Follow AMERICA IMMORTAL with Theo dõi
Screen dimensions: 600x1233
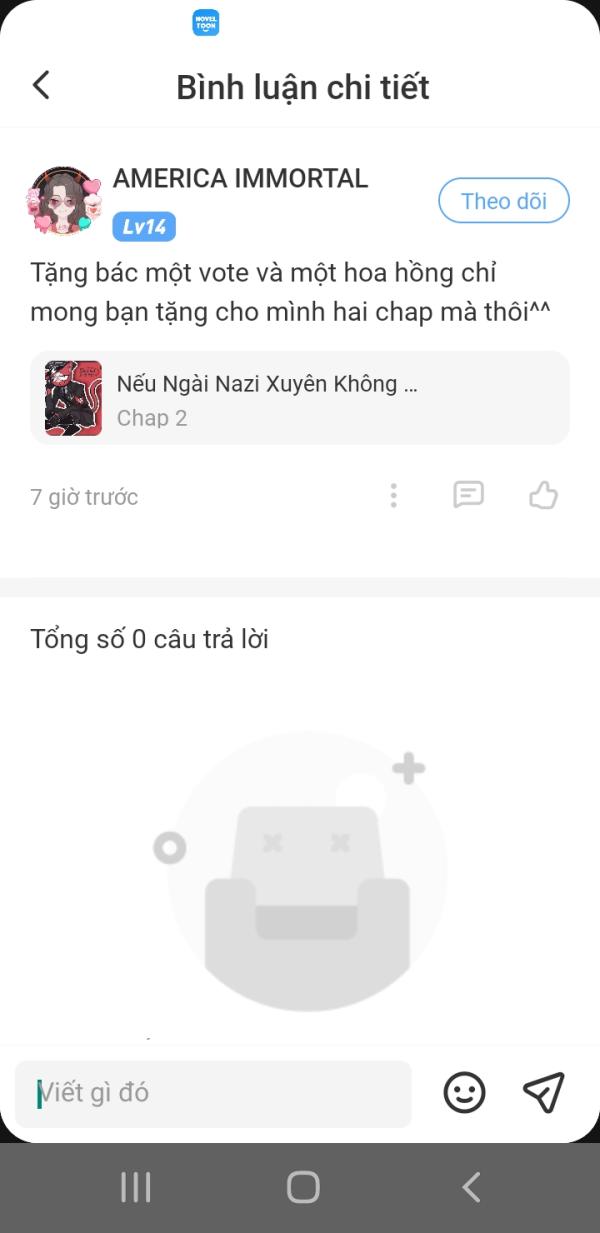click(x=503, y=201)
